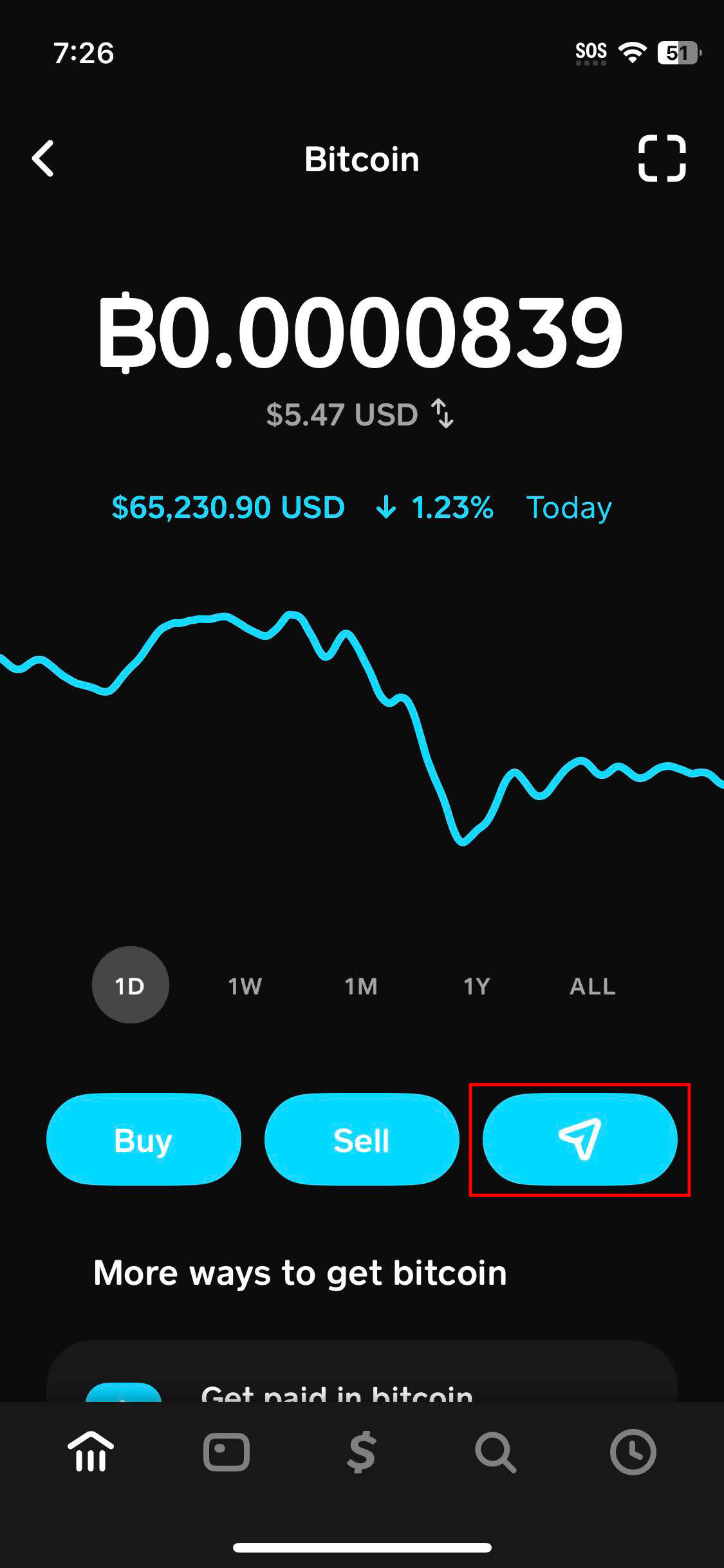Select the 1D chart range
Image resolution: width=724 pixels, height=1568 pixels.
click(130, 985)
